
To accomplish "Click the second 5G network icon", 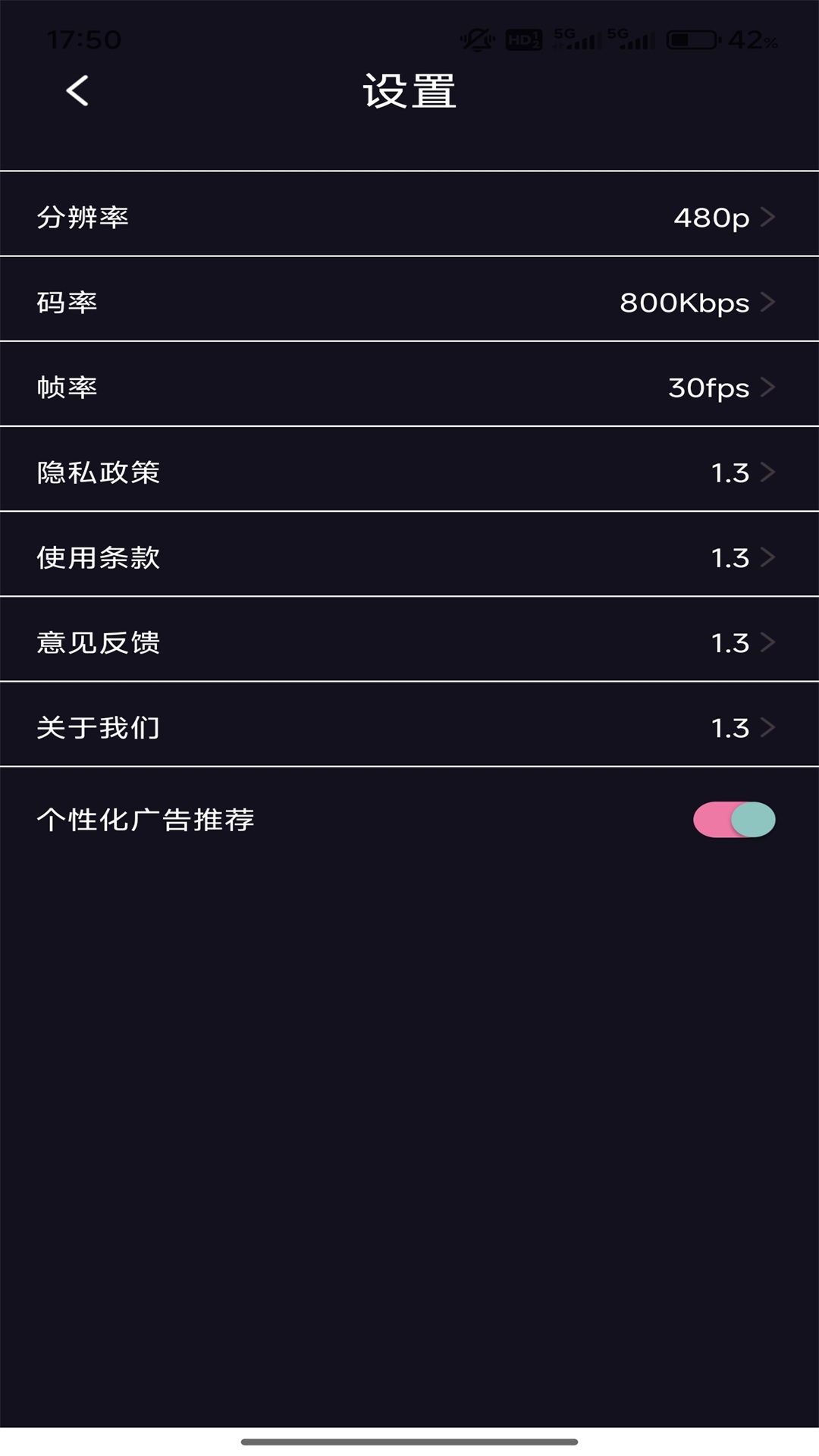I will pos(629,40).
